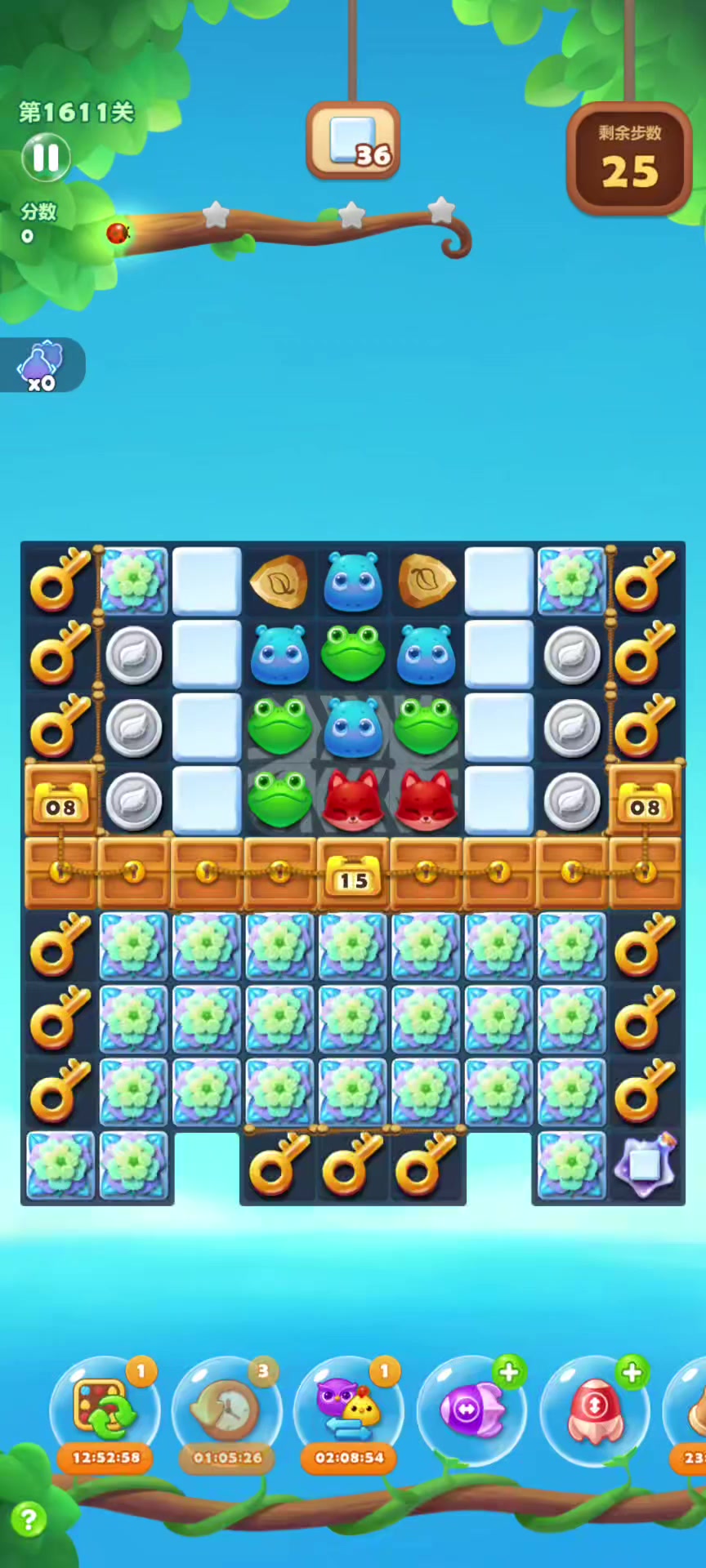Image resolution: width=706 pixels, height=1568 pixels.
Task: Use the owl and chick swap booster
Action: click(x=349, y=1410)
